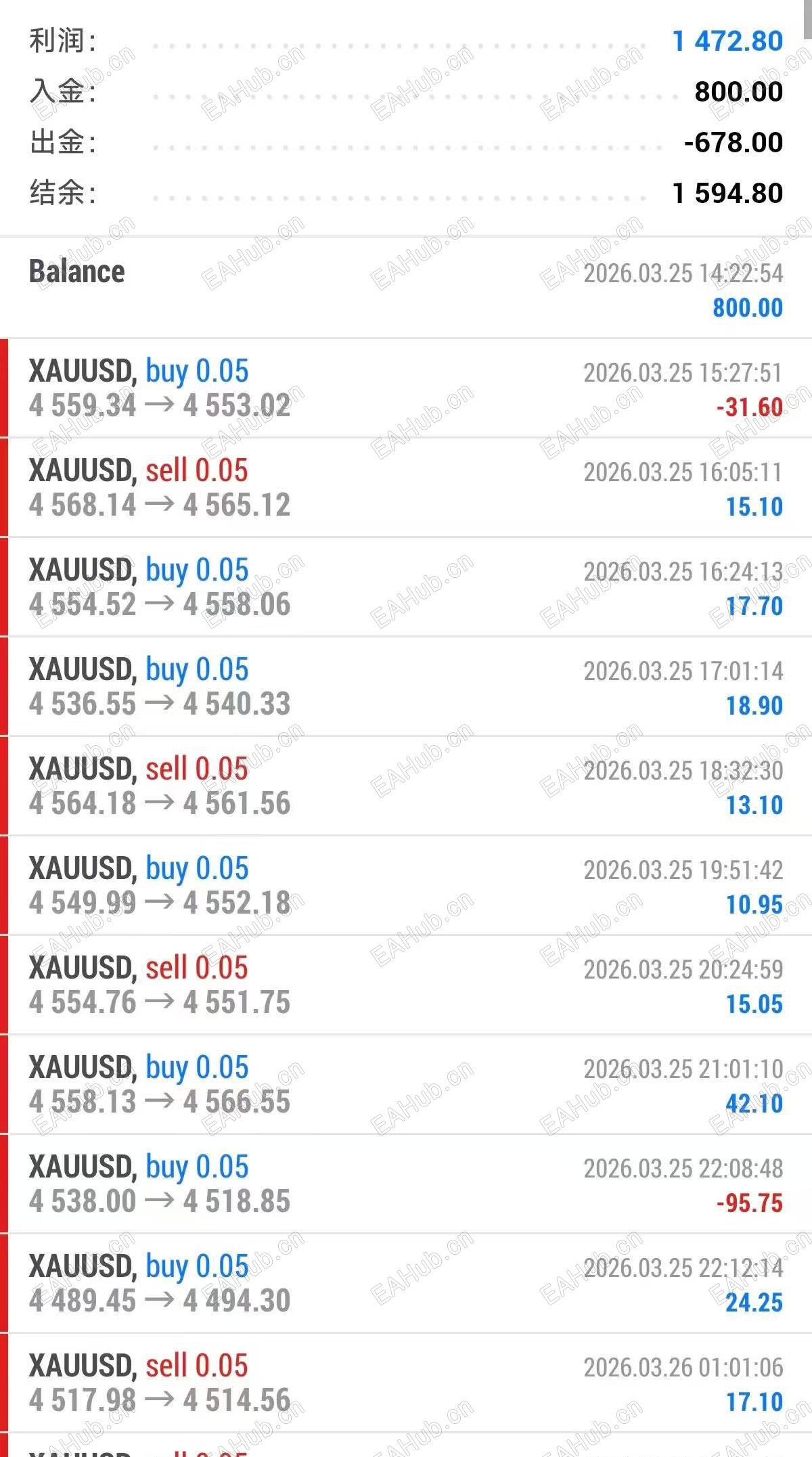Tap the XAUUSD buy trade with 18.90 profit
The height and width of the screenshot is (1457, 812).
coord(406,687)
